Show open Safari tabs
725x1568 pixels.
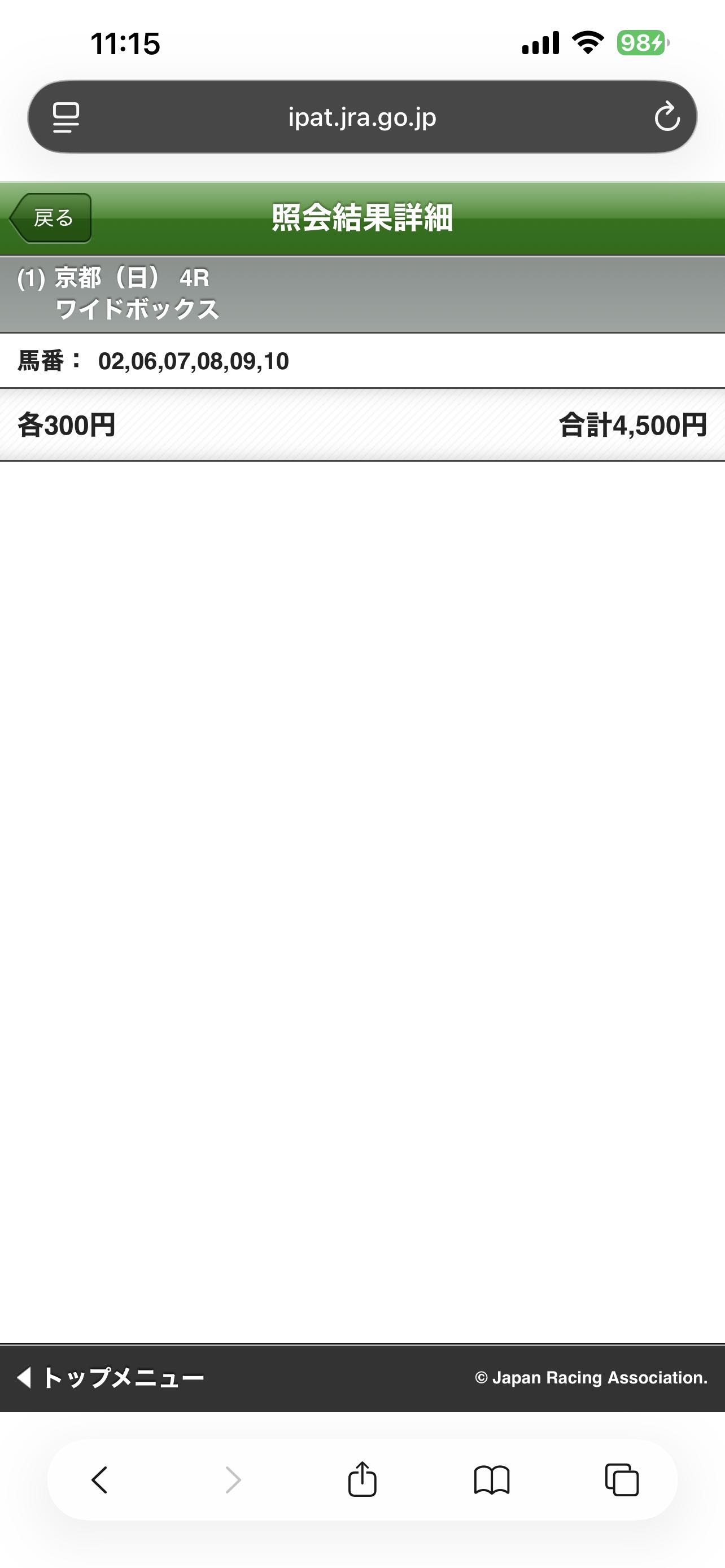(622, 1480)
